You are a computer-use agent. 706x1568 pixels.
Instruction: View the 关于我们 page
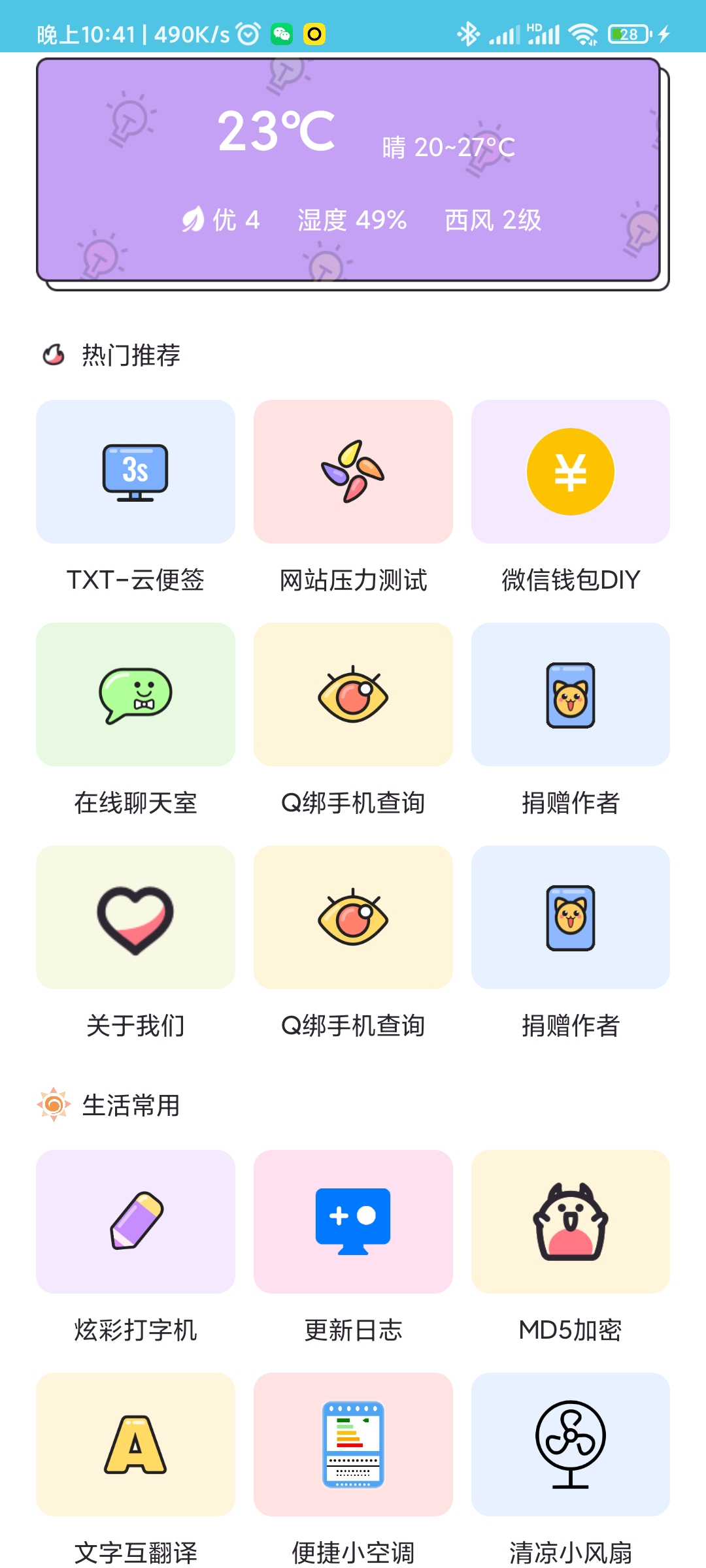pos(135,917)
